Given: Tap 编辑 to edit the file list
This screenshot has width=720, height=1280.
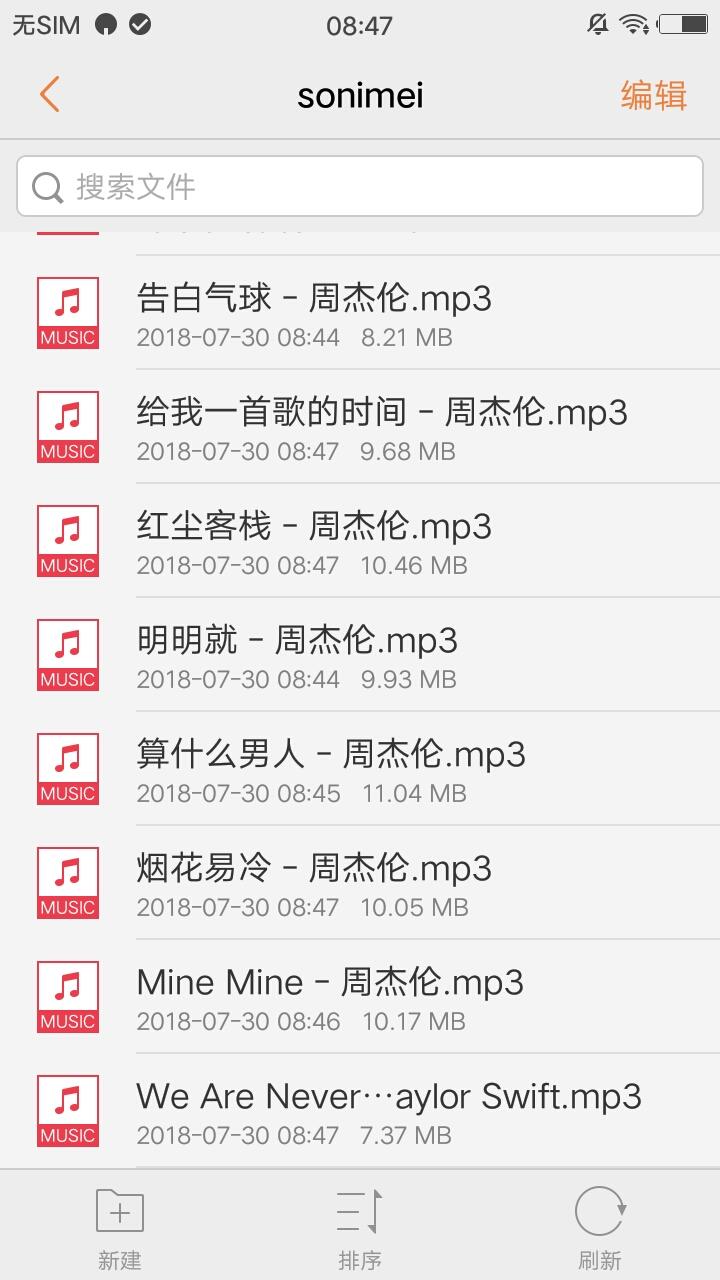Looking at the screenshot, I should point(653,95).
